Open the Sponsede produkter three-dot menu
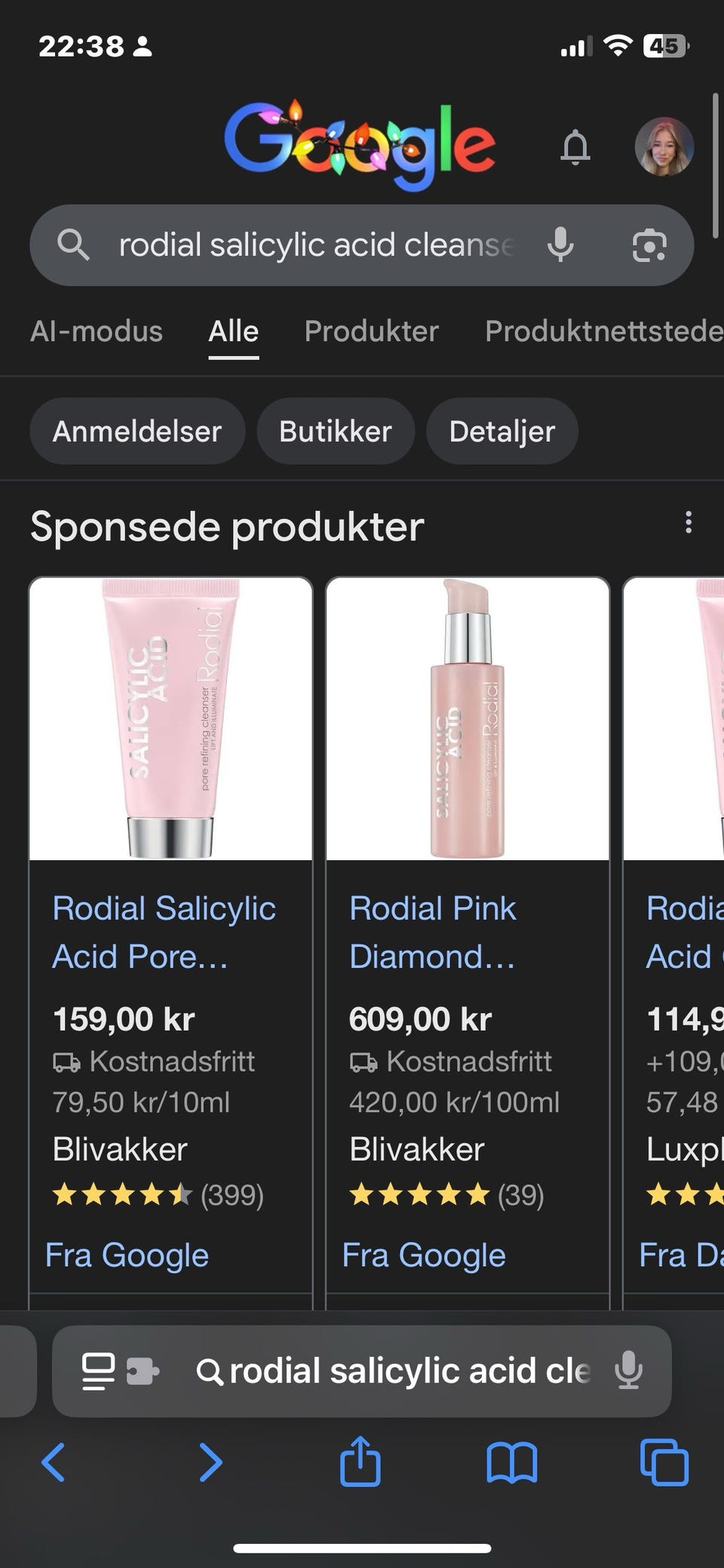The width and height of the screenshot is (724, 1568). (689, 522)
